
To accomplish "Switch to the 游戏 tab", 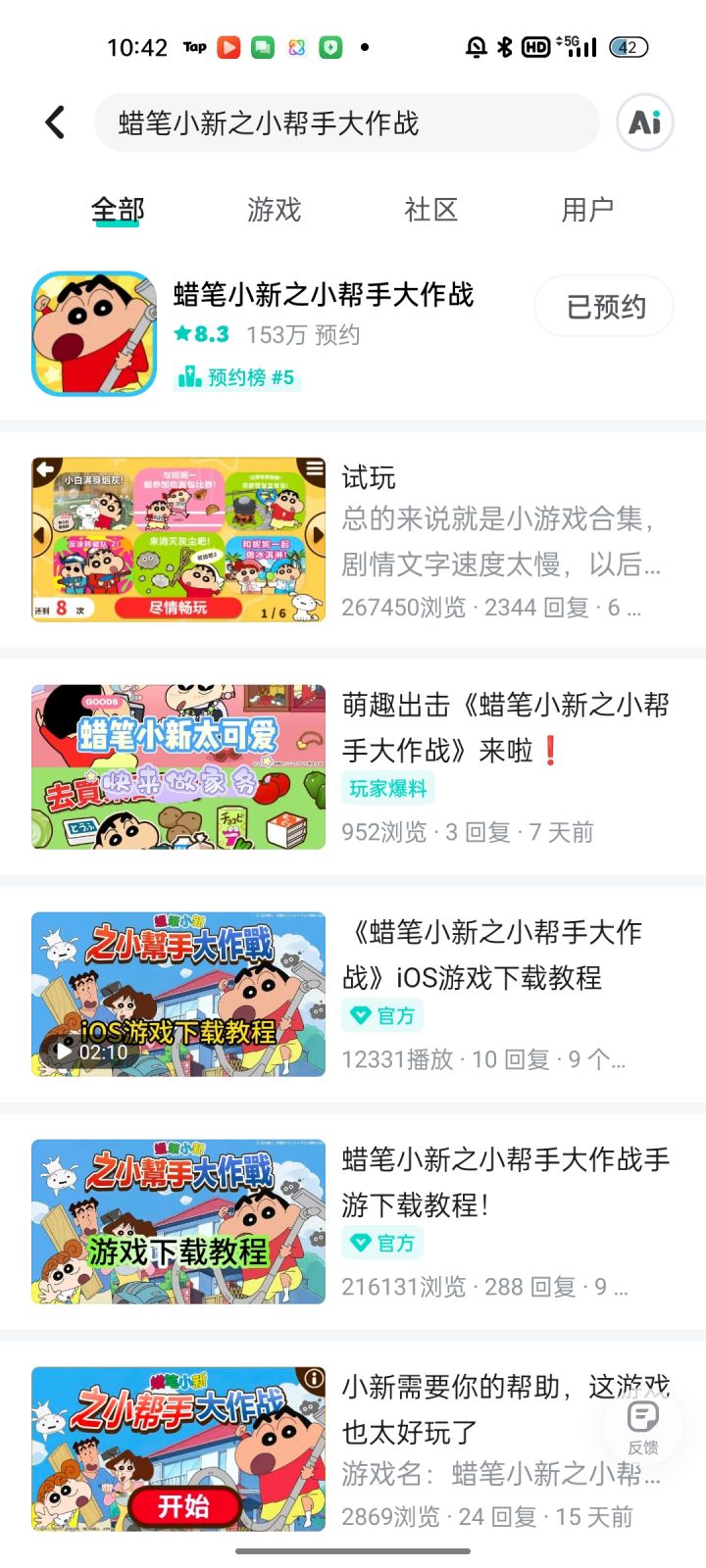I will [x=276, y=209].
